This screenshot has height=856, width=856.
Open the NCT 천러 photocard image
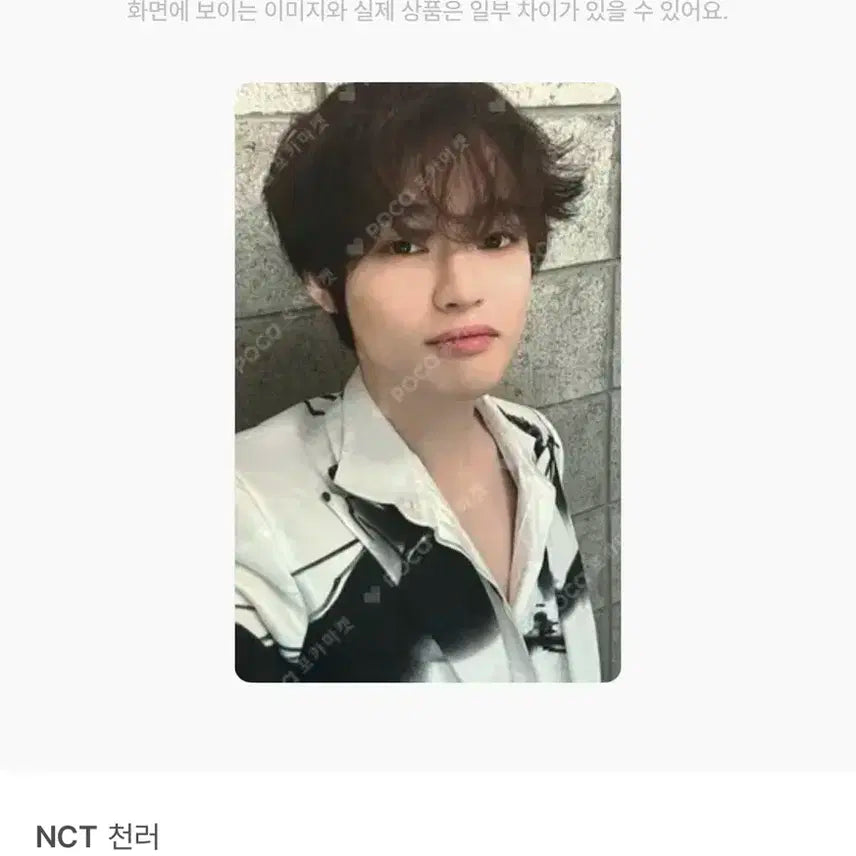coord(427,382)
